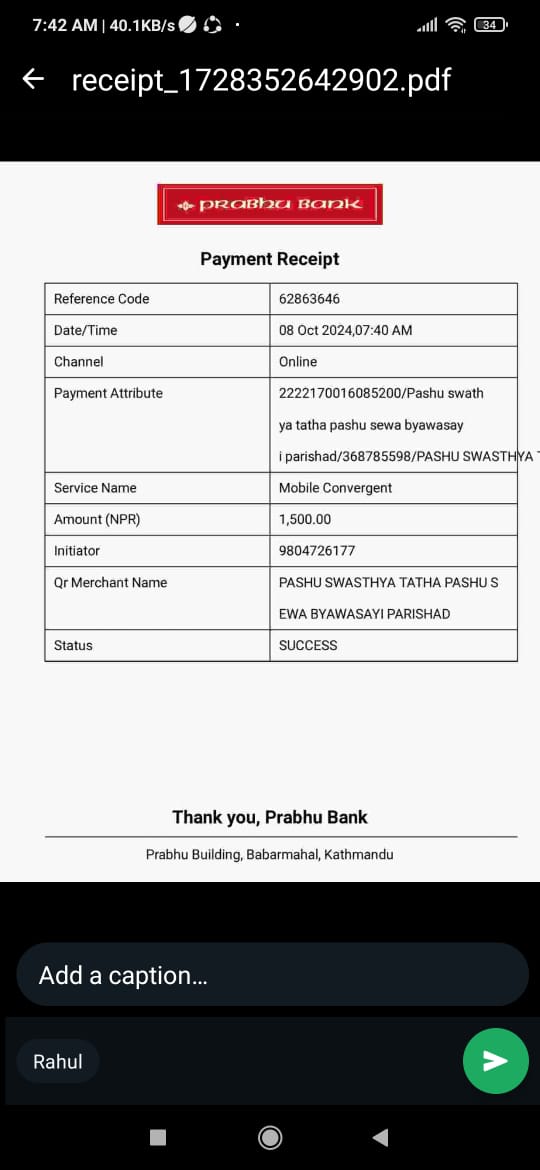Tap the Rahul recipient chip
This screenshot has width=540, height=1170.
point(58,1061)
